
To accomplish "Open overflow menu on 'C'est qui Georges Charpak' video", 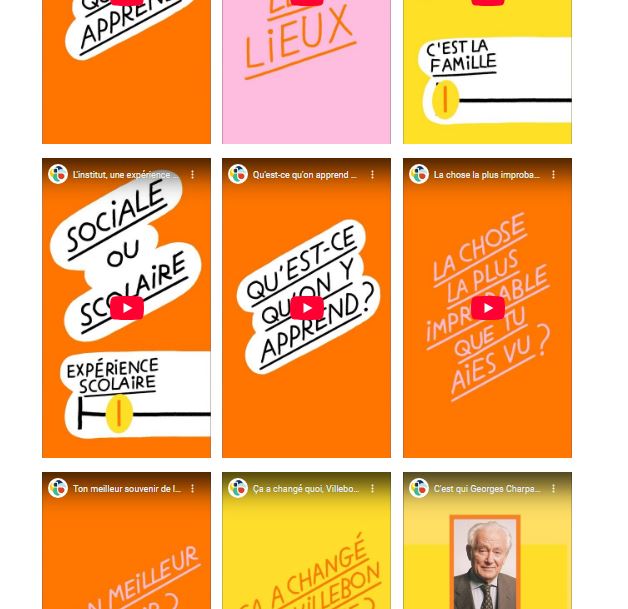I will [554, 489].
